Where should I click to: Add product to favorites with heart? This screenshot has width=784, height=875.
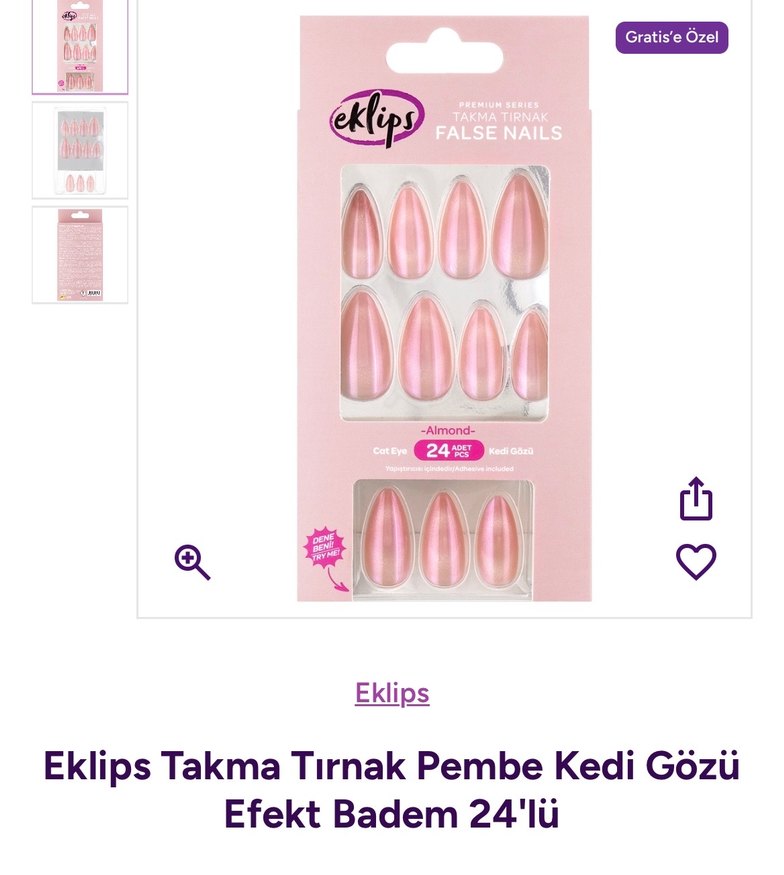(x=696, y=562)
